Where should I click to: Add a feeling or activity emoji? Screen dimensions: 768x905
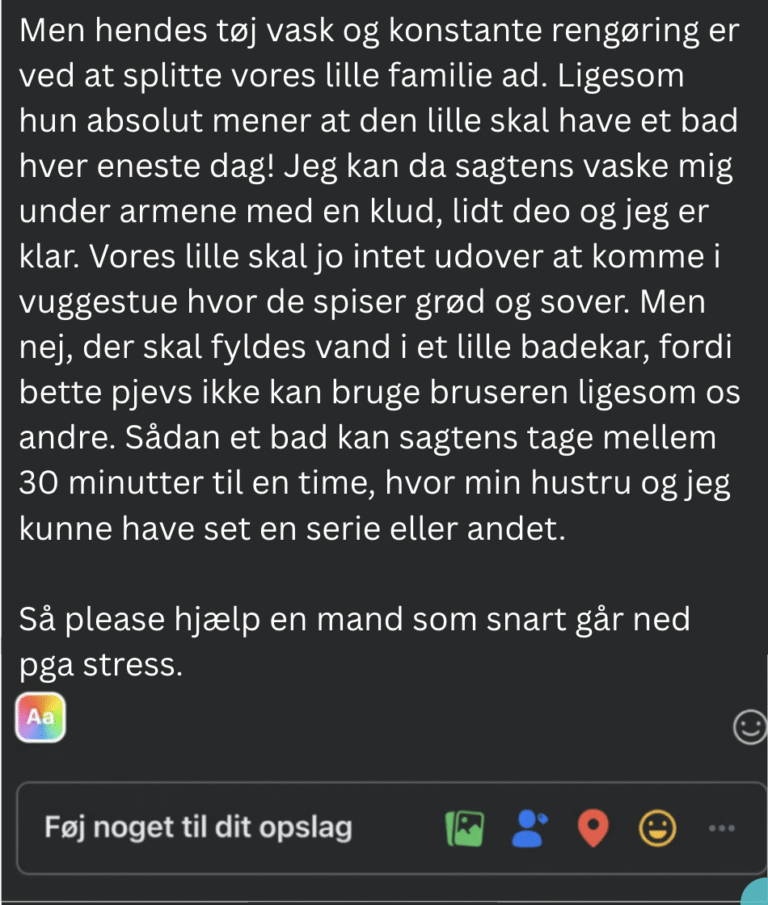[x=657, y=828]
